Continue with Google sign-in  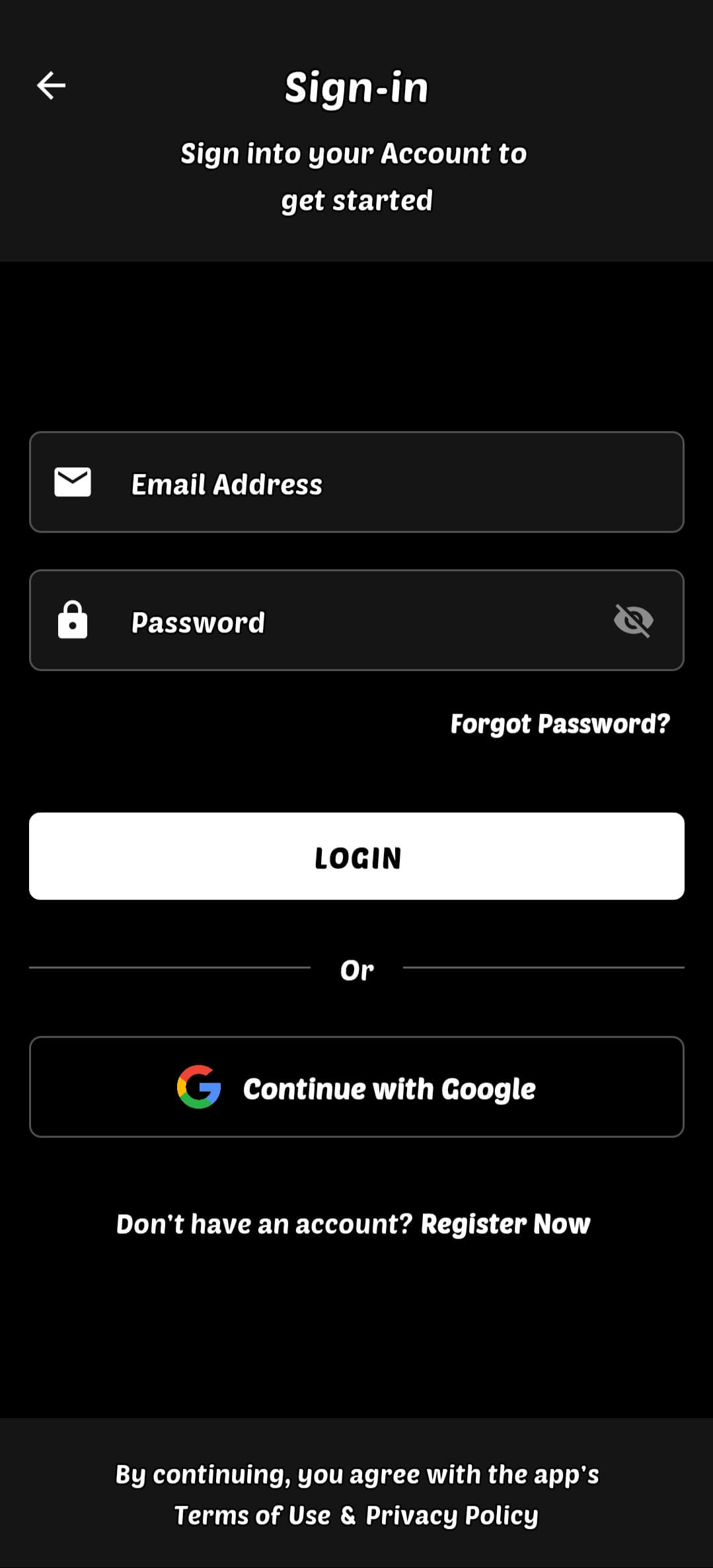(357, 1087)
